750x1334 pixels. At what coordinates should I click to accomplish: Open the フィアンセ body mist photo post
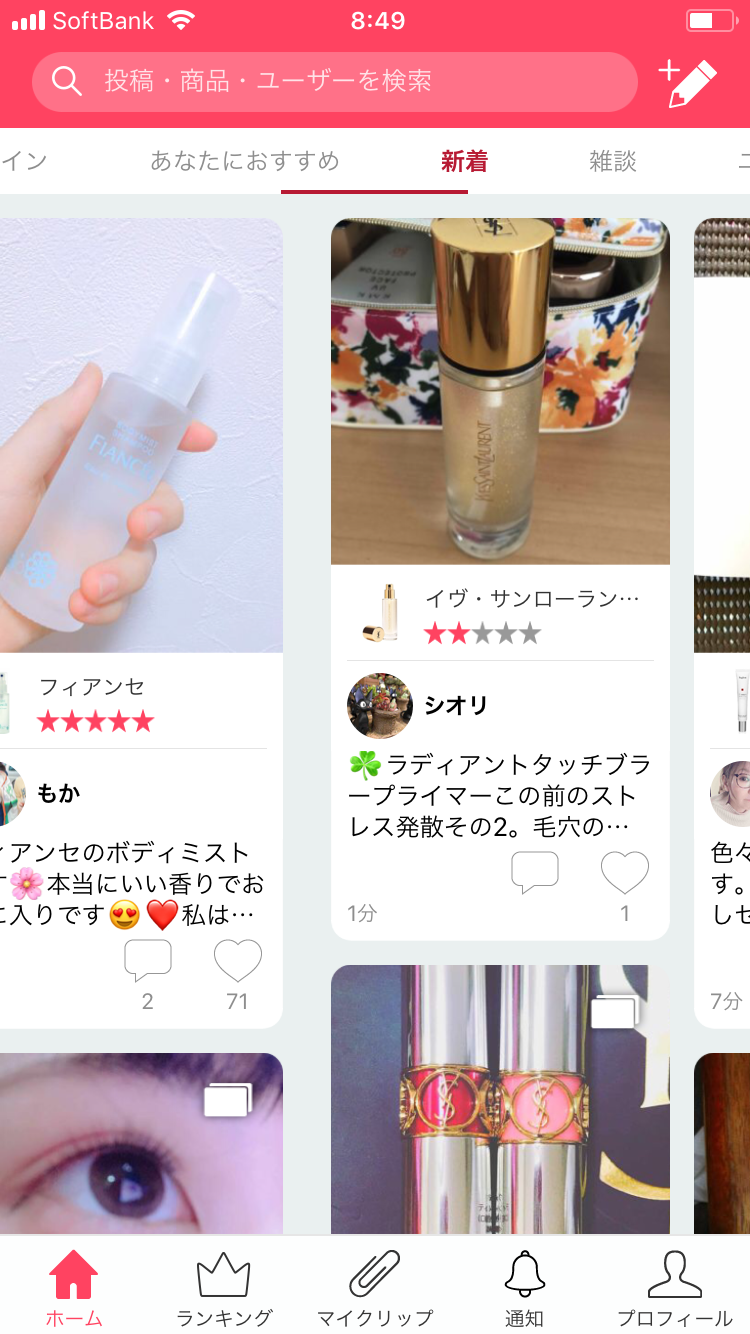click(140, 435)
